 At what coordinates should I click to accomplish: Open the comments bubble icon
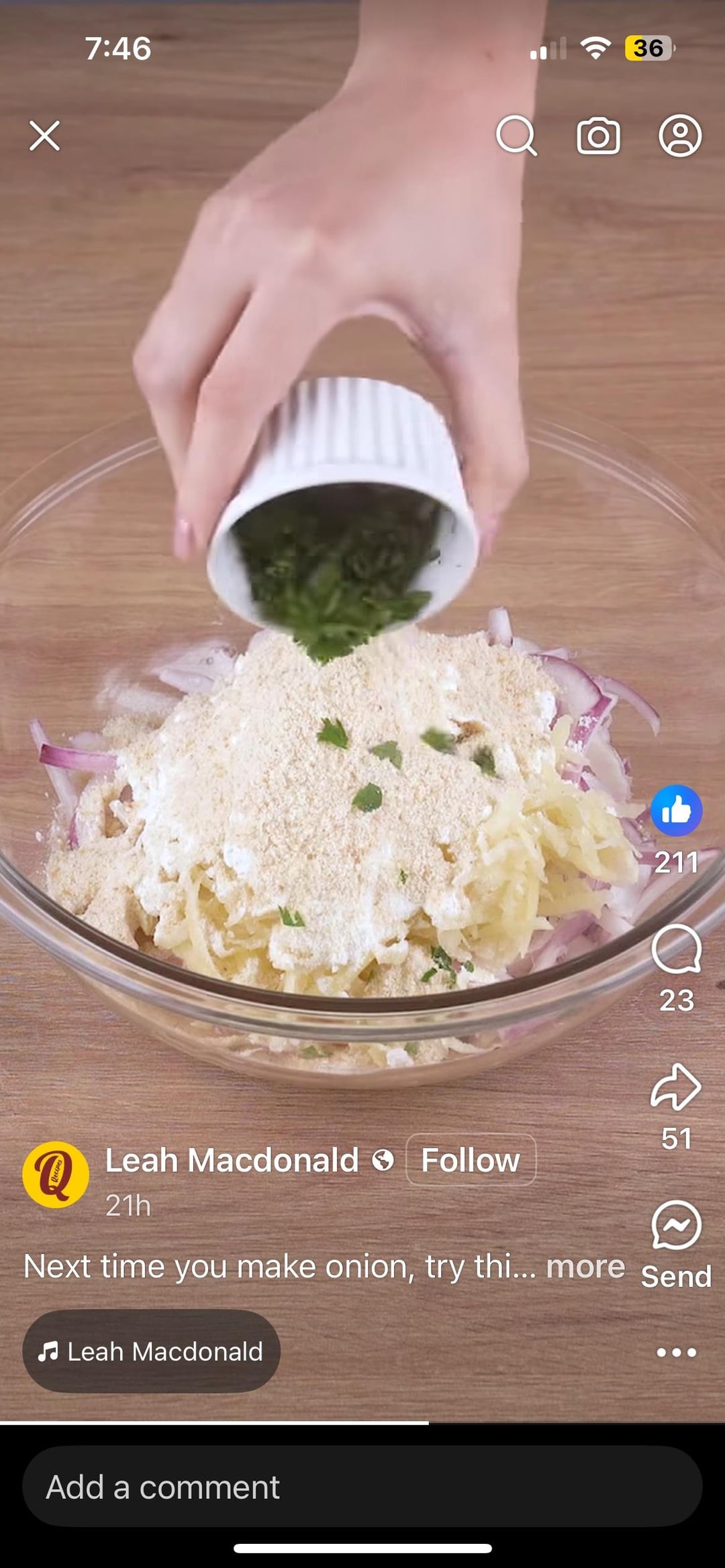pos(676,949)
